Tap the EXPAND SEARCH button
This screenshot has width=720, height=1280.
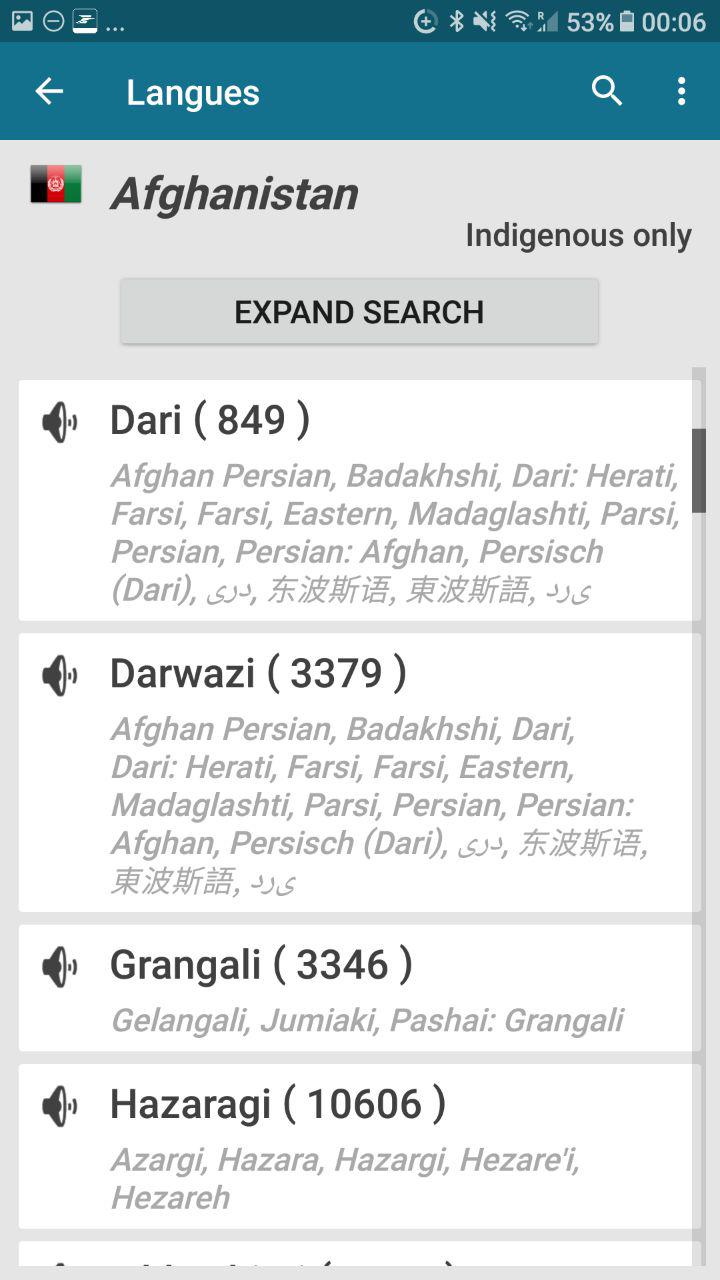point(359,312)
